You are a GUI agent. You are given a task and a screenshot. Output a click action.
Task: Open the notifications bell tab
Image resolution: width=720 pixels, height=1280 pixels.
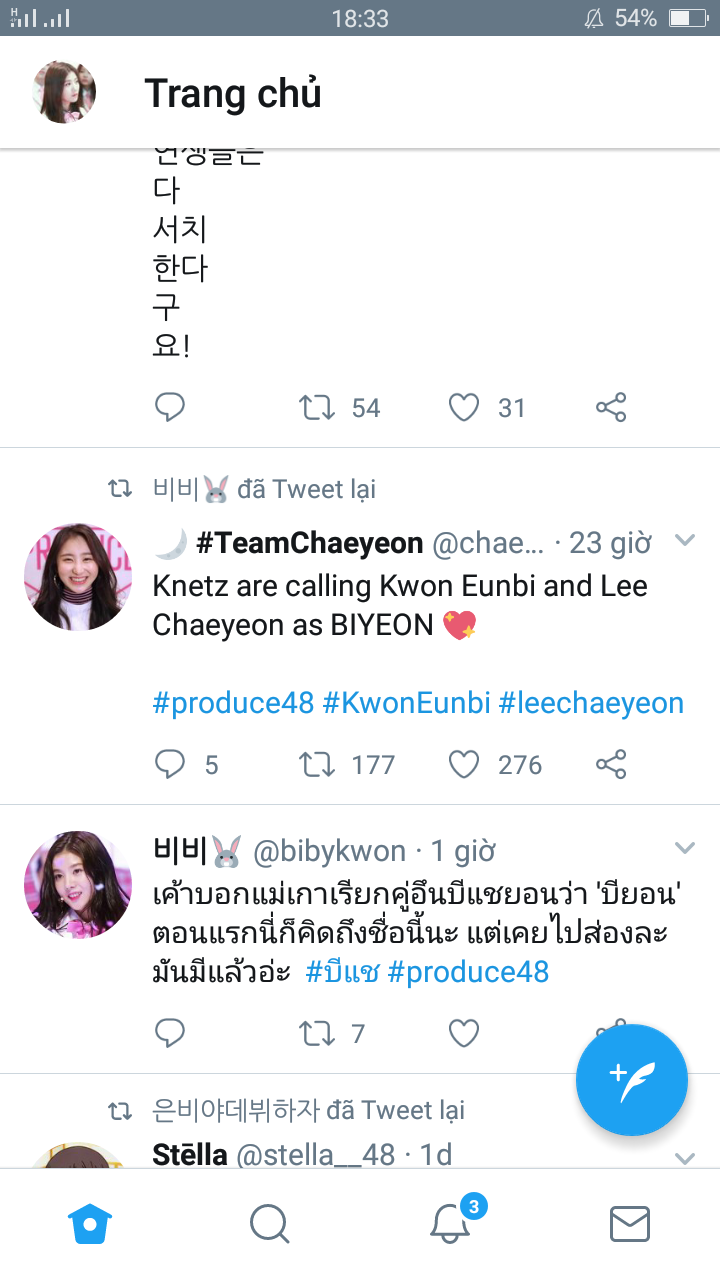pos(451,1222)
